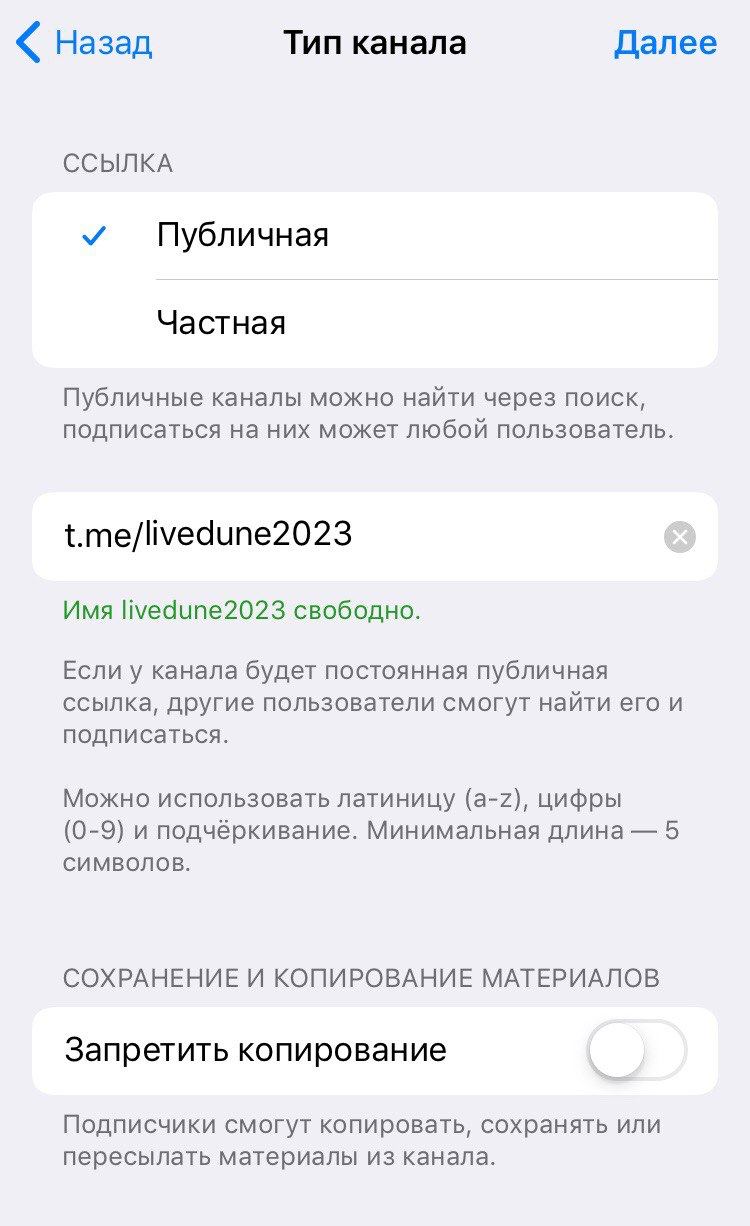Click the left-pointing navigation chevron
The image size is (750, 1226).
tap(25, 42)
